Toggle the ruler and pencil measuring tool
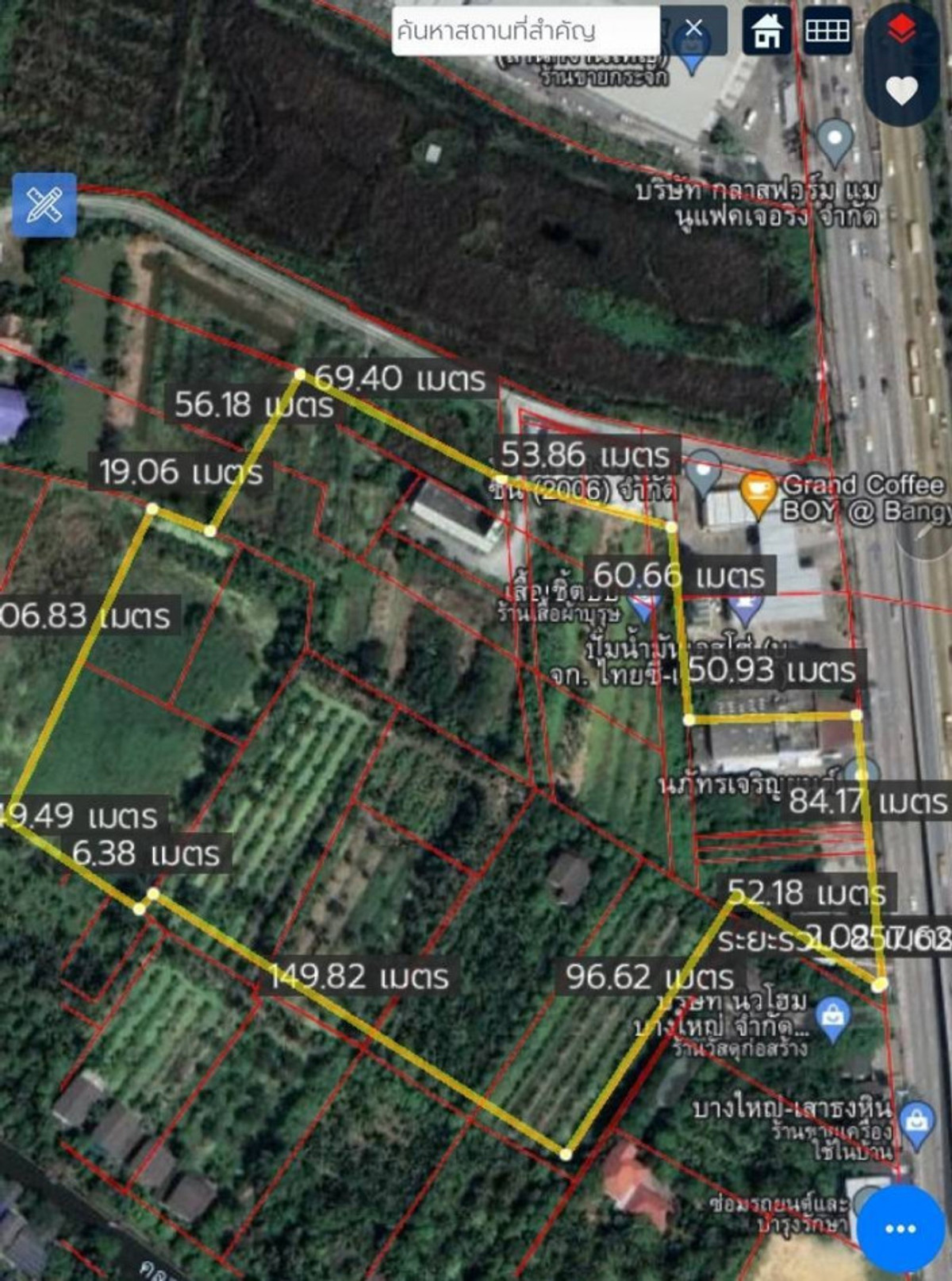 coord(44,205)
